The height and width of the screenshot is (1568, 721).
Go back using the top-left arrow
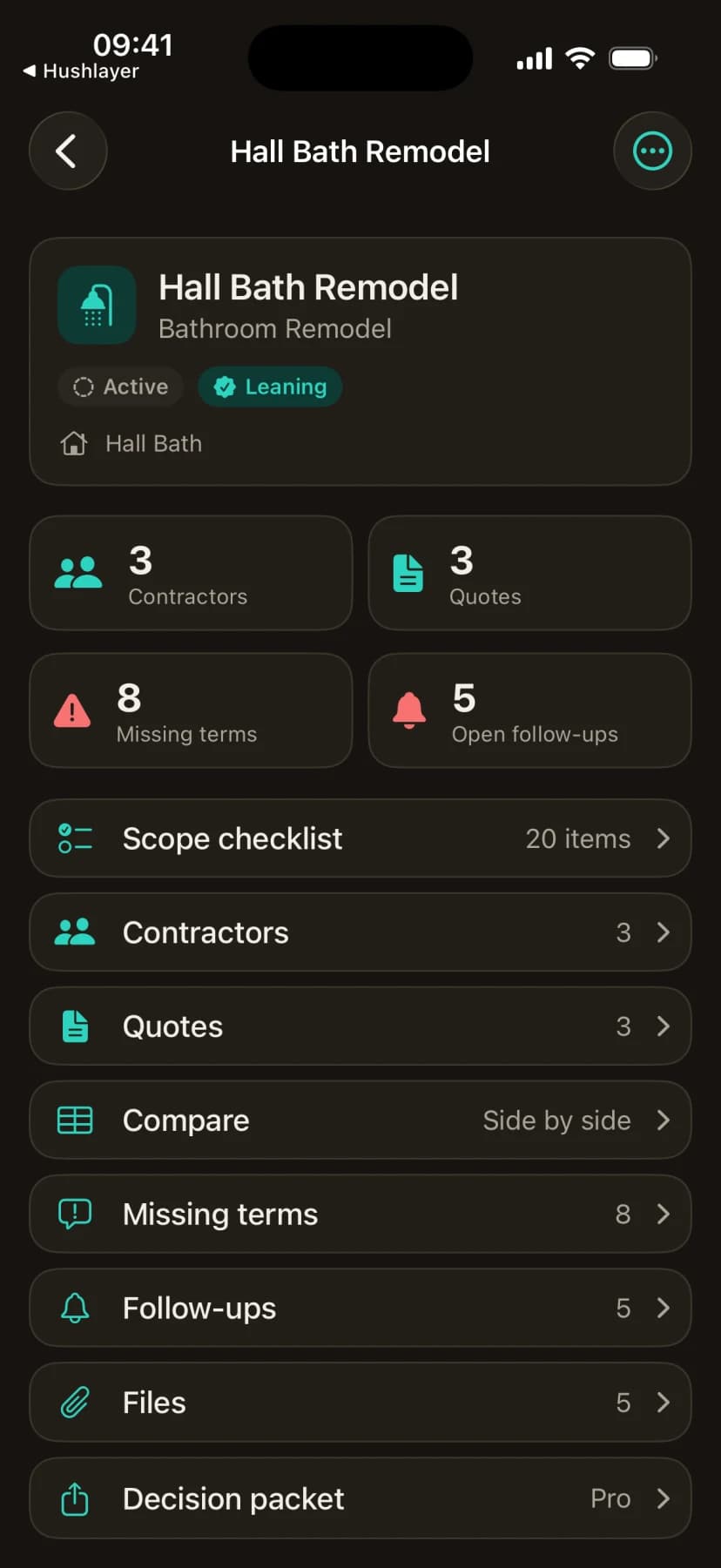(x=68, y=151)
